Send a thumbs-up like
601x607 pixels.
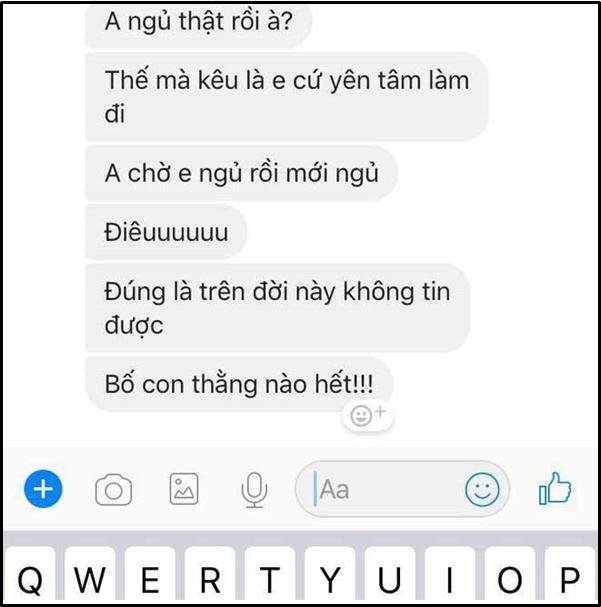(x=554, y=489)
